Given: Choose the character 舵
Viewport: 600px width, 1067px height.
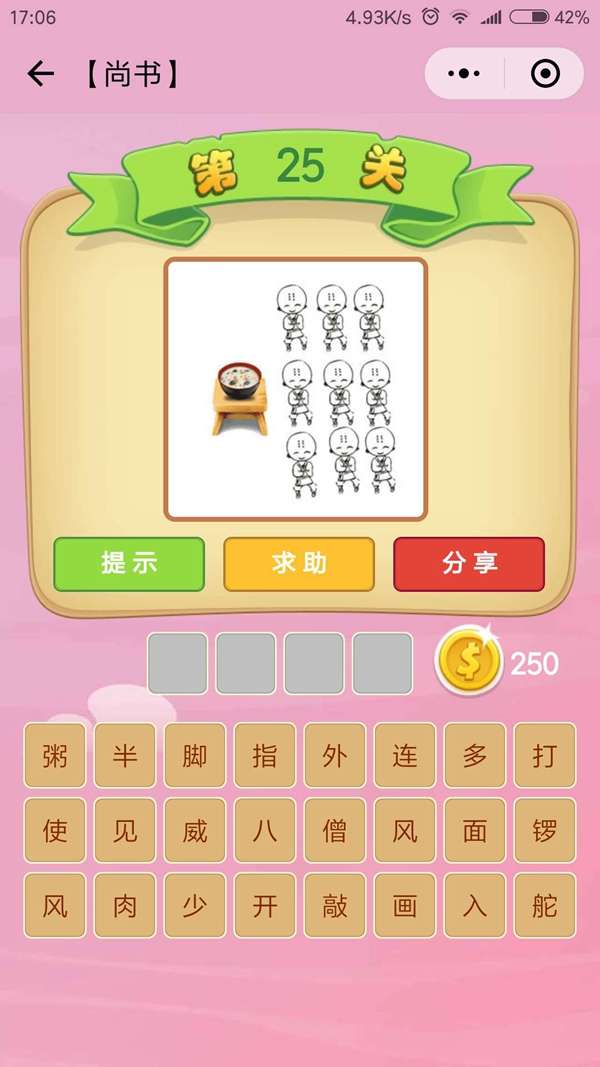Looking at the screenshot, I should [545, 906].
